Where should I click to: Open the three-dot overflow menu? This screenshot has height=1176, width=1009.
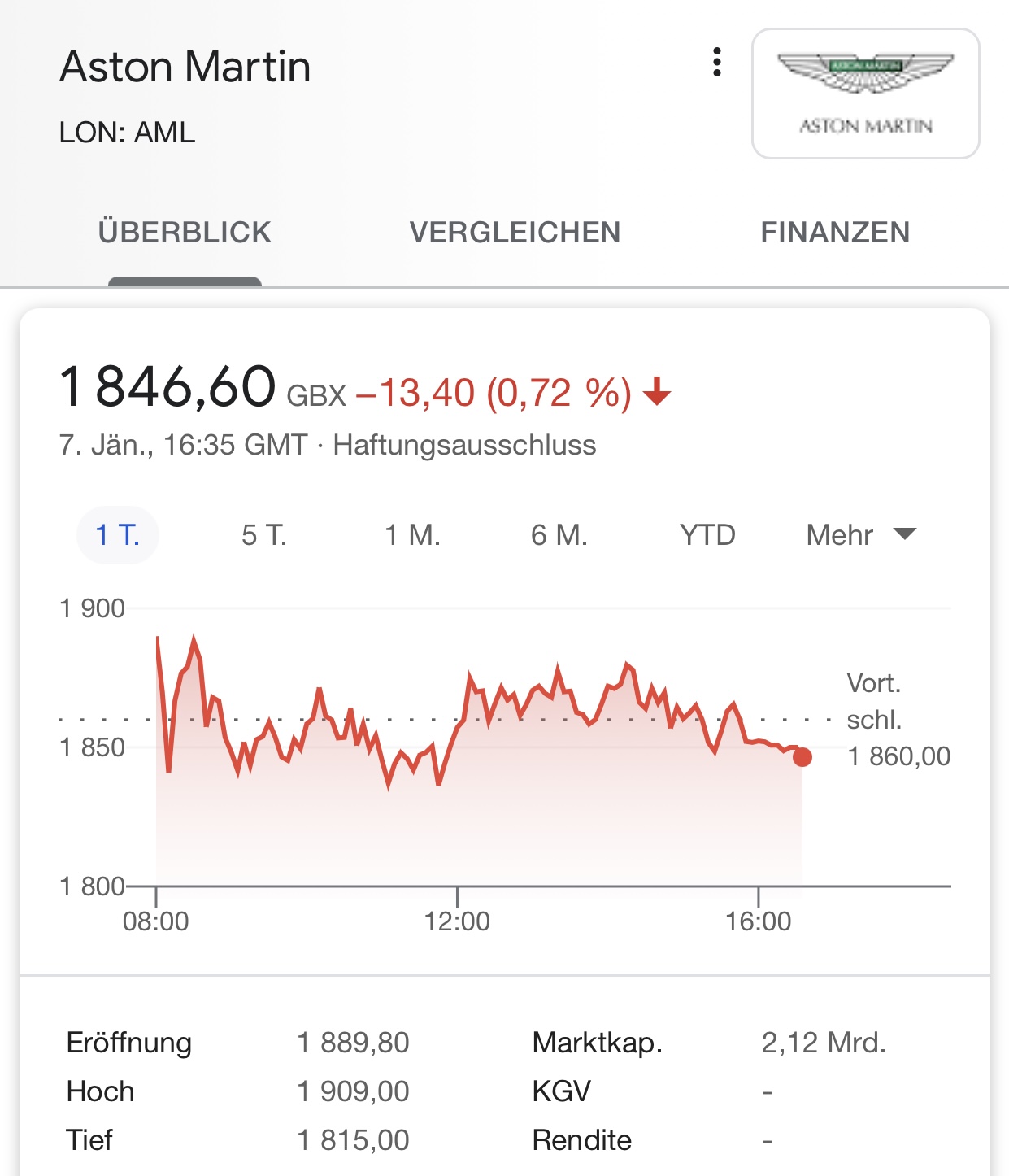click(716, 63)
